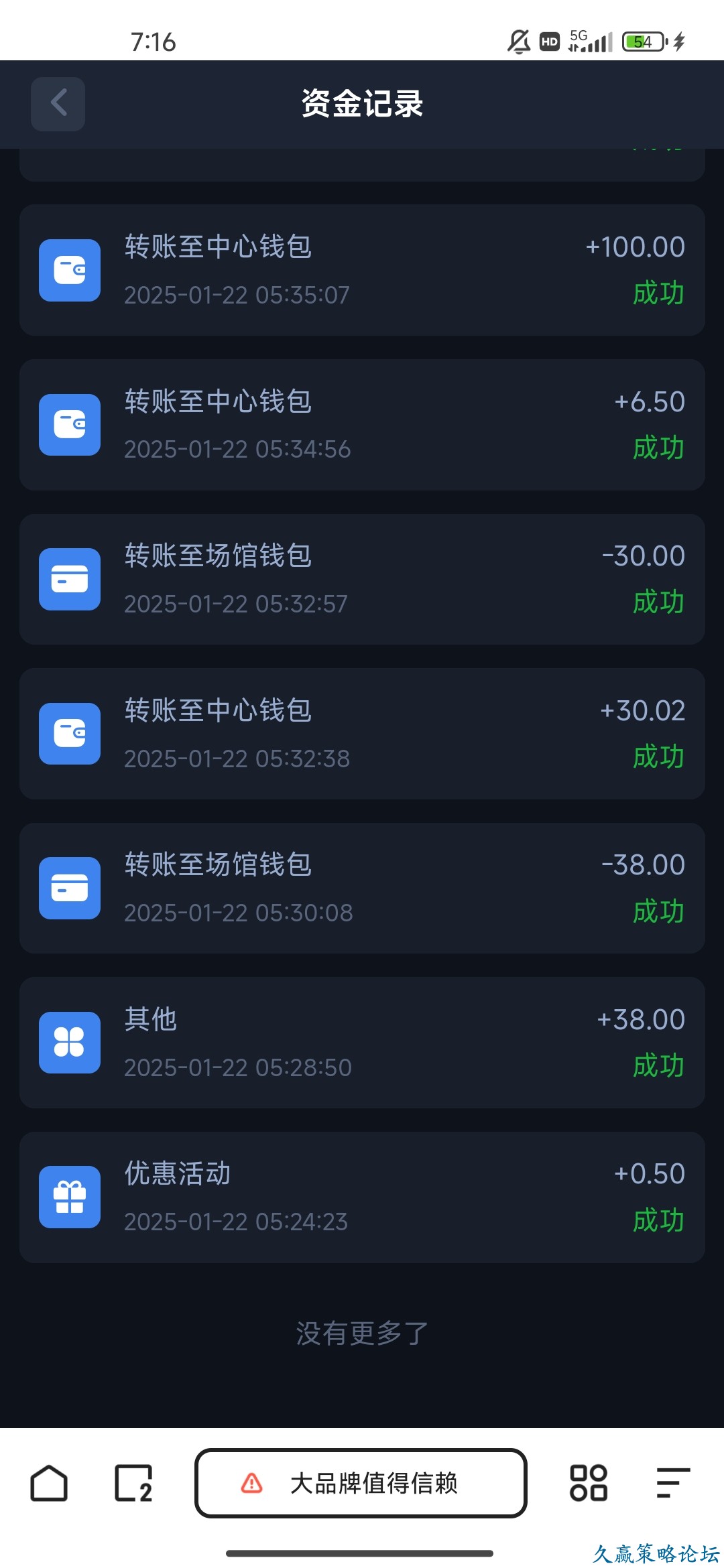This screenshot has width=724, height=1568.
Task: Go back from the 资金记录 page
Action: [58, 104]
